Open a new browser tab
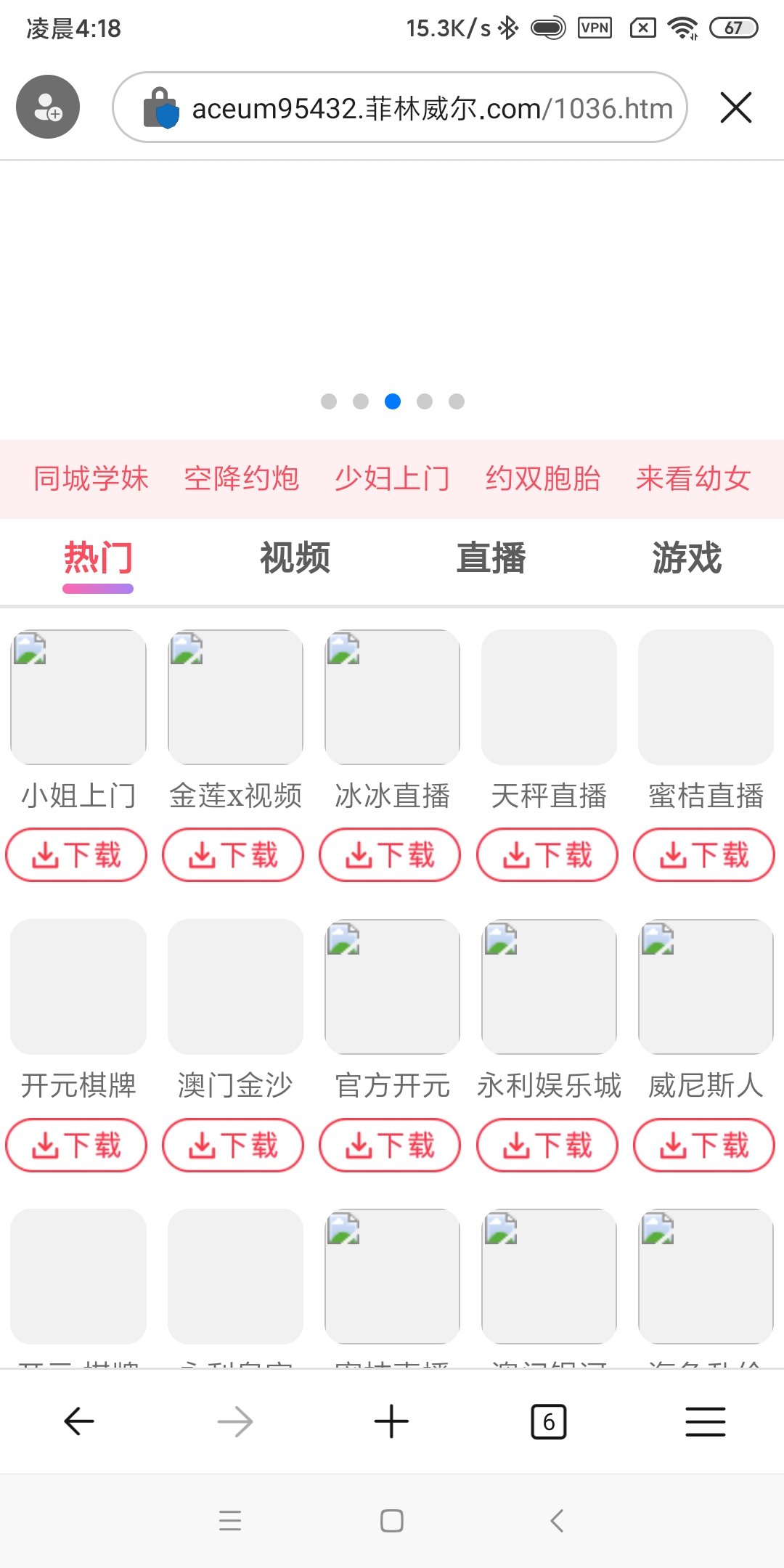 pyautogui.click(x=391, y=1421)
